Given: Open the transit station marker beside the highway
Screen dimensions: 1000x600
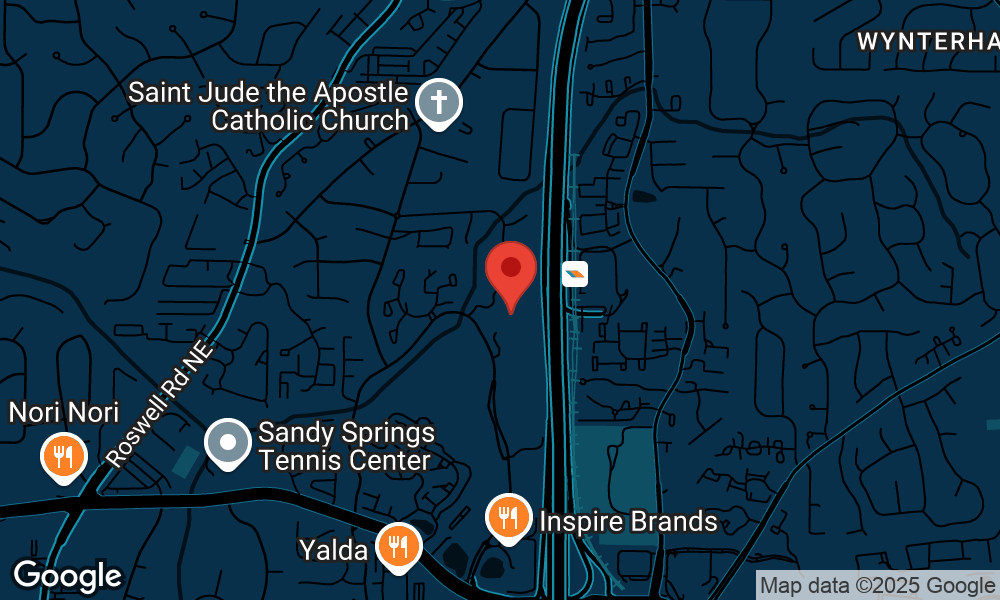Looking at the screenshot, I should (575, 274).
